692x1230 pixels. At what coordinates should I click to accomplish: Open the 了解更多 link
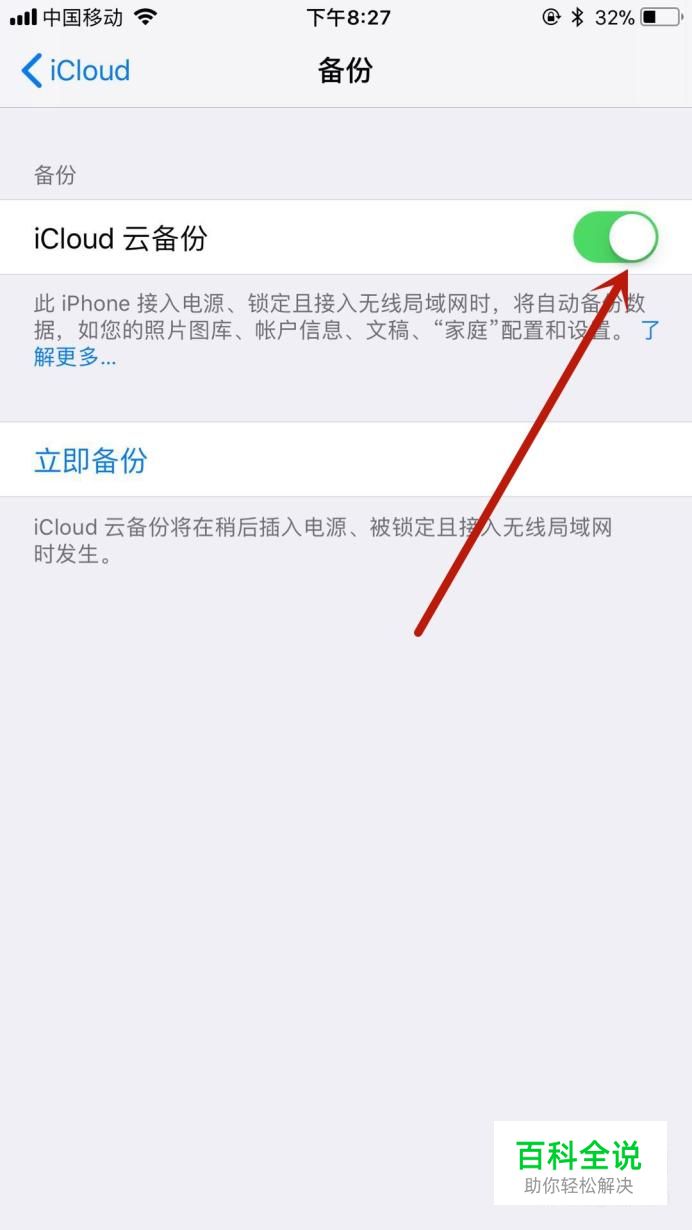[75, 357]
